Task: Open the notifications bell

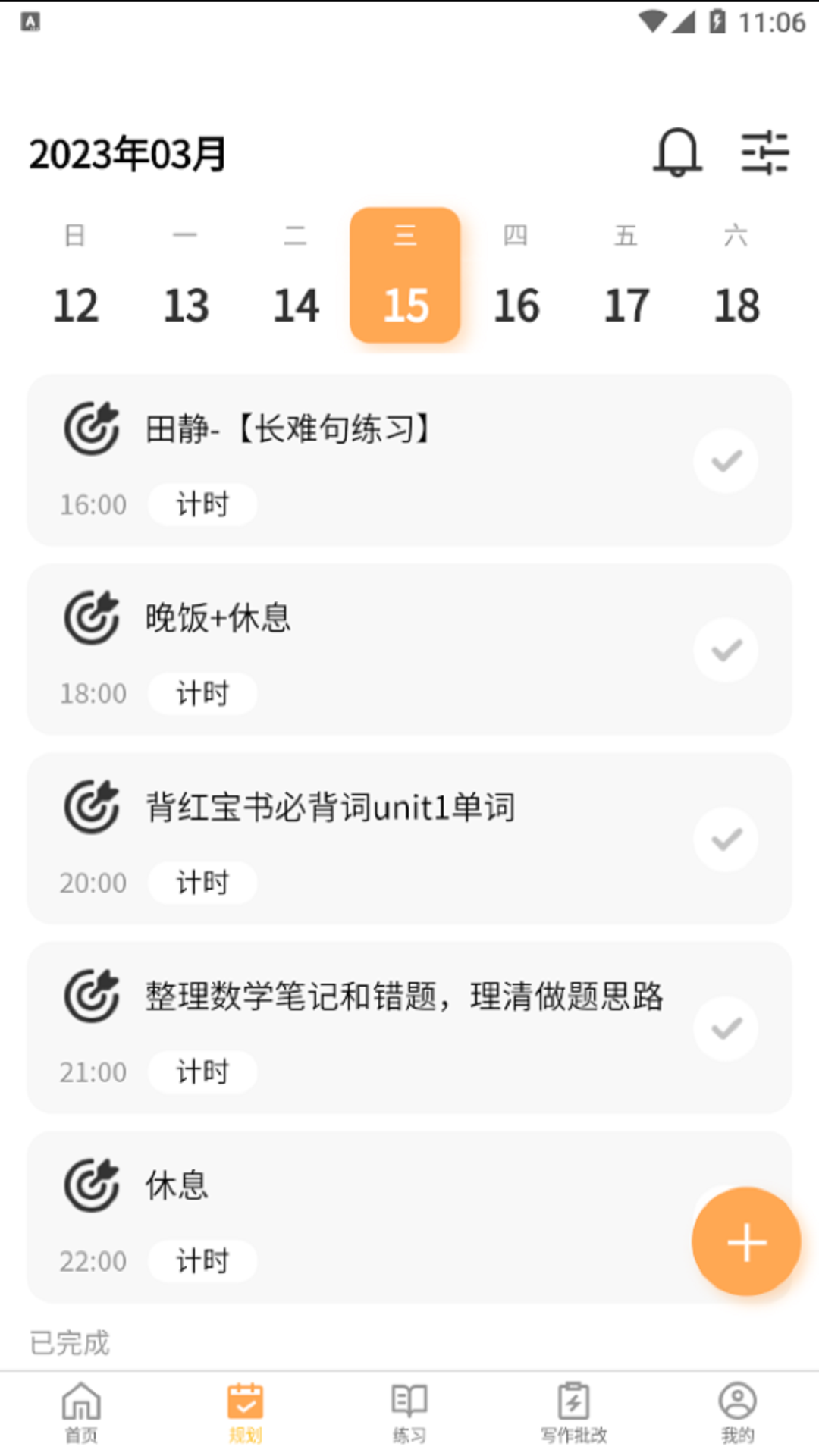Action: pyautogui.click(x=677, y=152)
